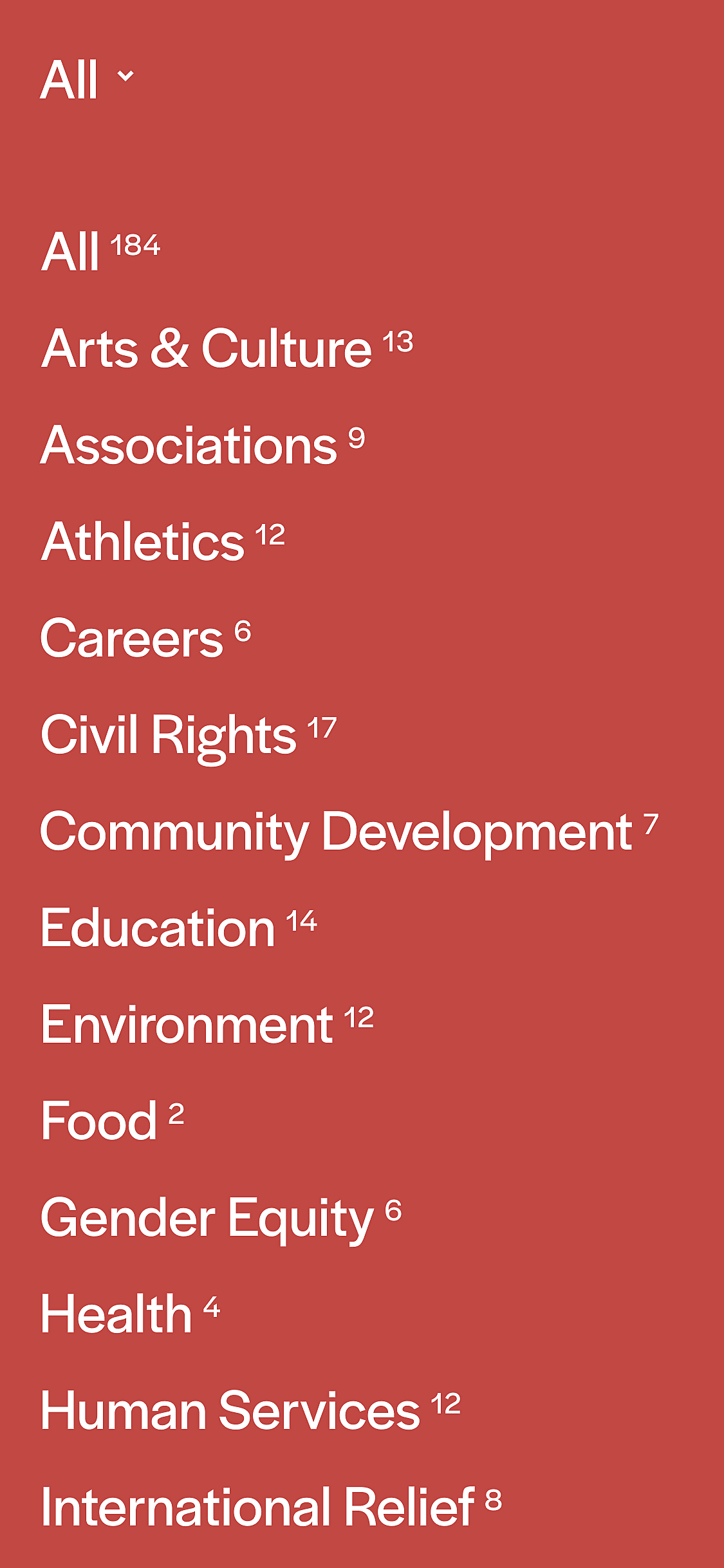This screenshot has width=724, height=1568.
Task: Select the Education category
Action: click(178, 928)
